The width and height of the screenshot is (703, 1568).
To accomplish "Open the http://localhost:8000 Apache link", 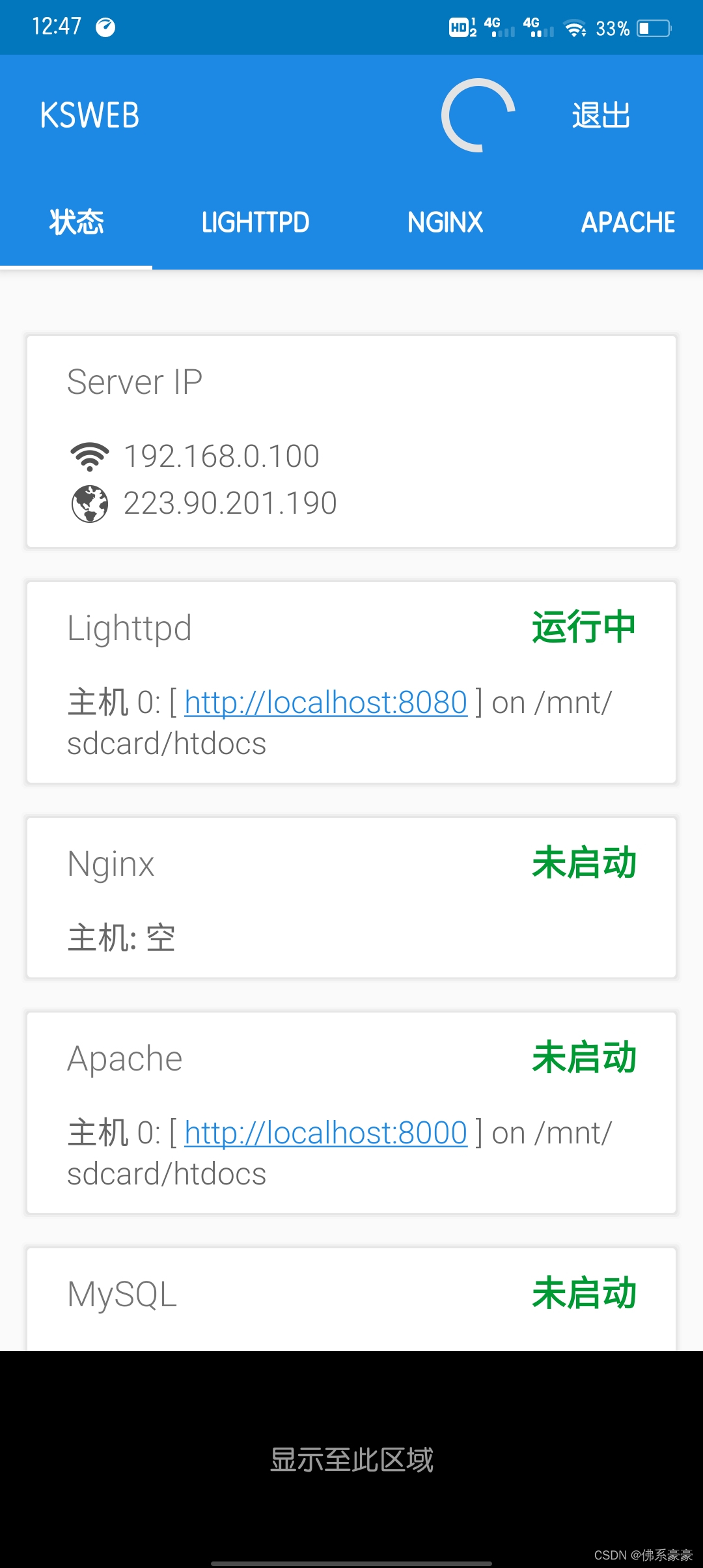I will click(x=325, y=1133).
